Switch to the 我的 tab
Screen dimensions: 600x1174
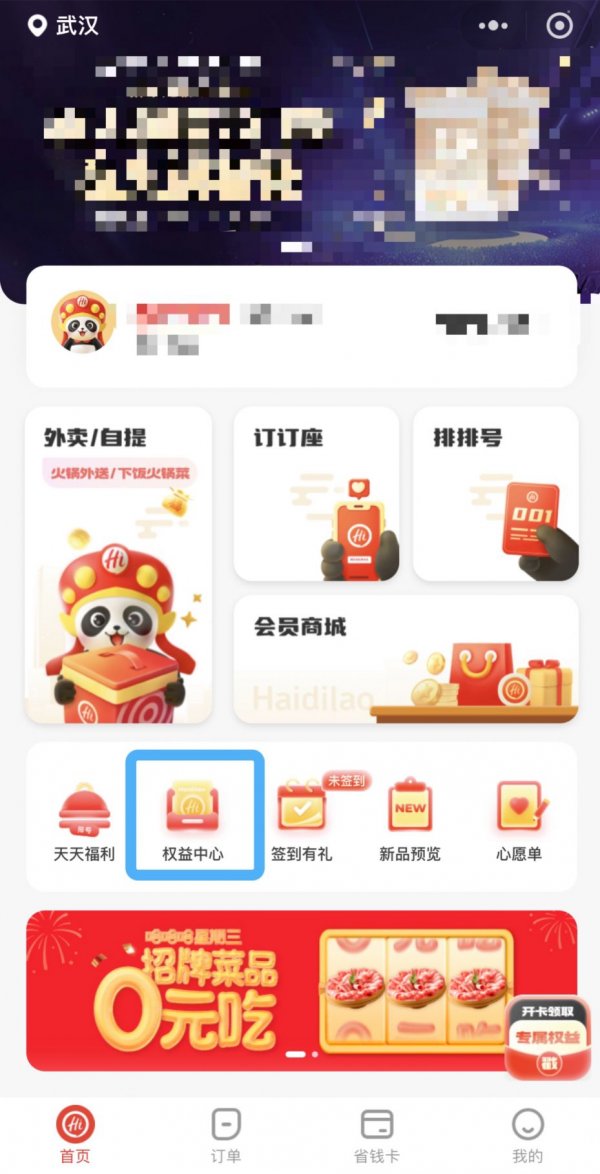tap(527, 1135)
